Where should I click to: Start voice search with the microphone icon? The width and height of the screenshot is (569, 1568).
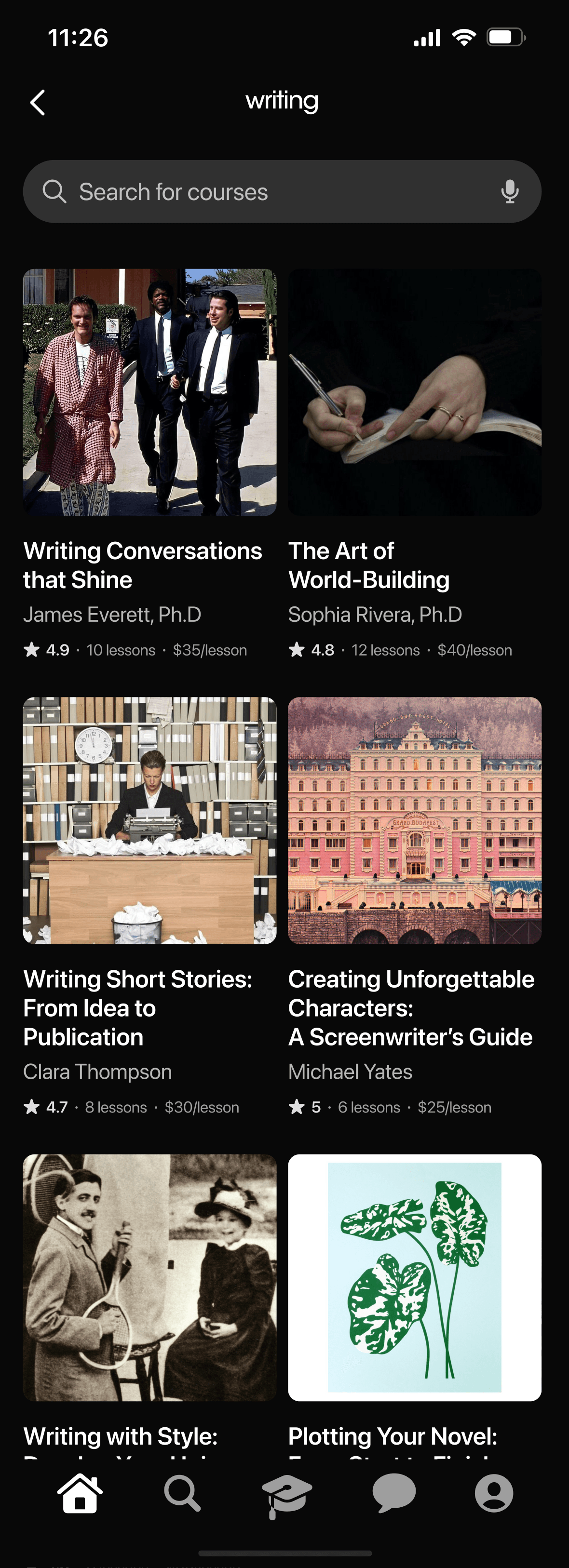[510, 192]
